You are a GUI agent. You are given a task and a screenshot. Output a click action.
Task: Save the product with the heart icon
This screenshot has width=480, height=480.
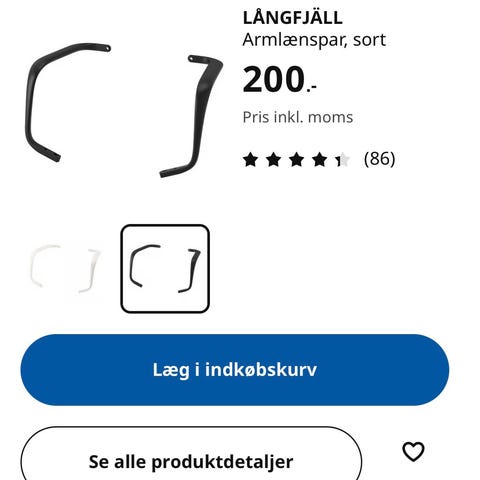point(413,452)
